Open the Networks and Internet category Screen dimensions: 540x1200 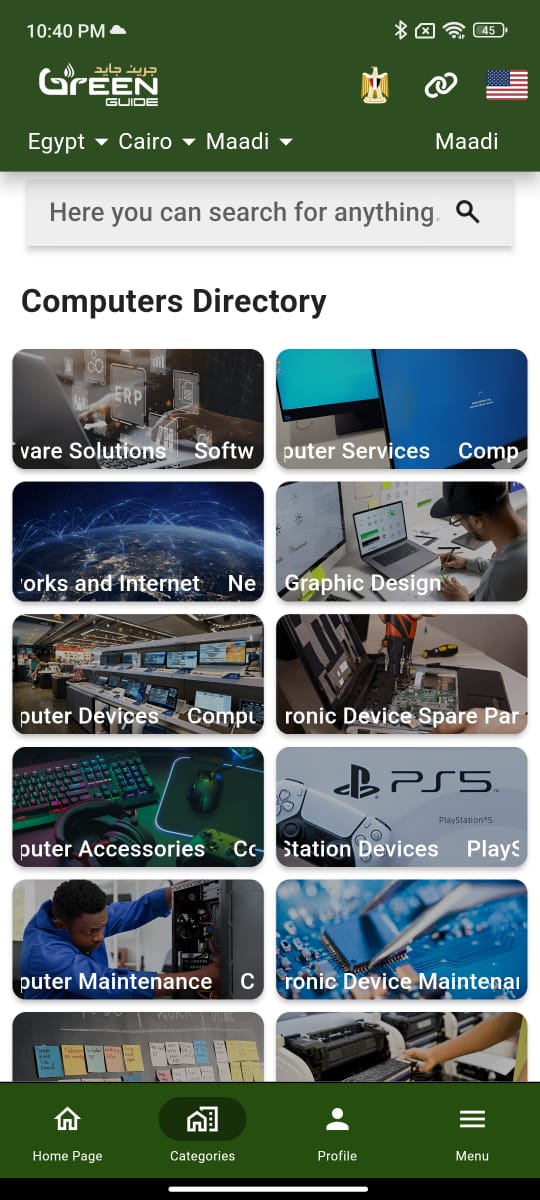[x=138, y=542]
